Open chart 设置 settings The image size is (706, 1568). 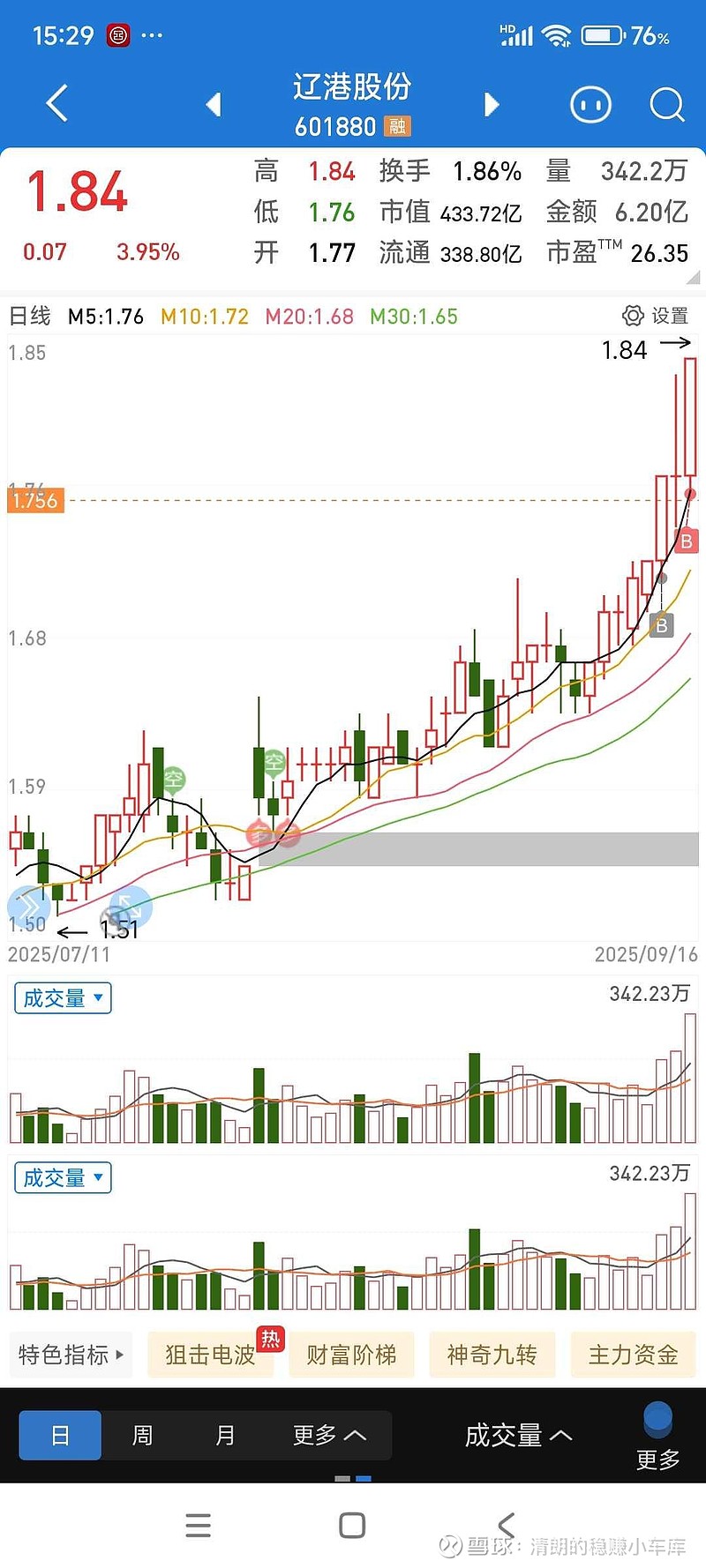pos(655,316)
